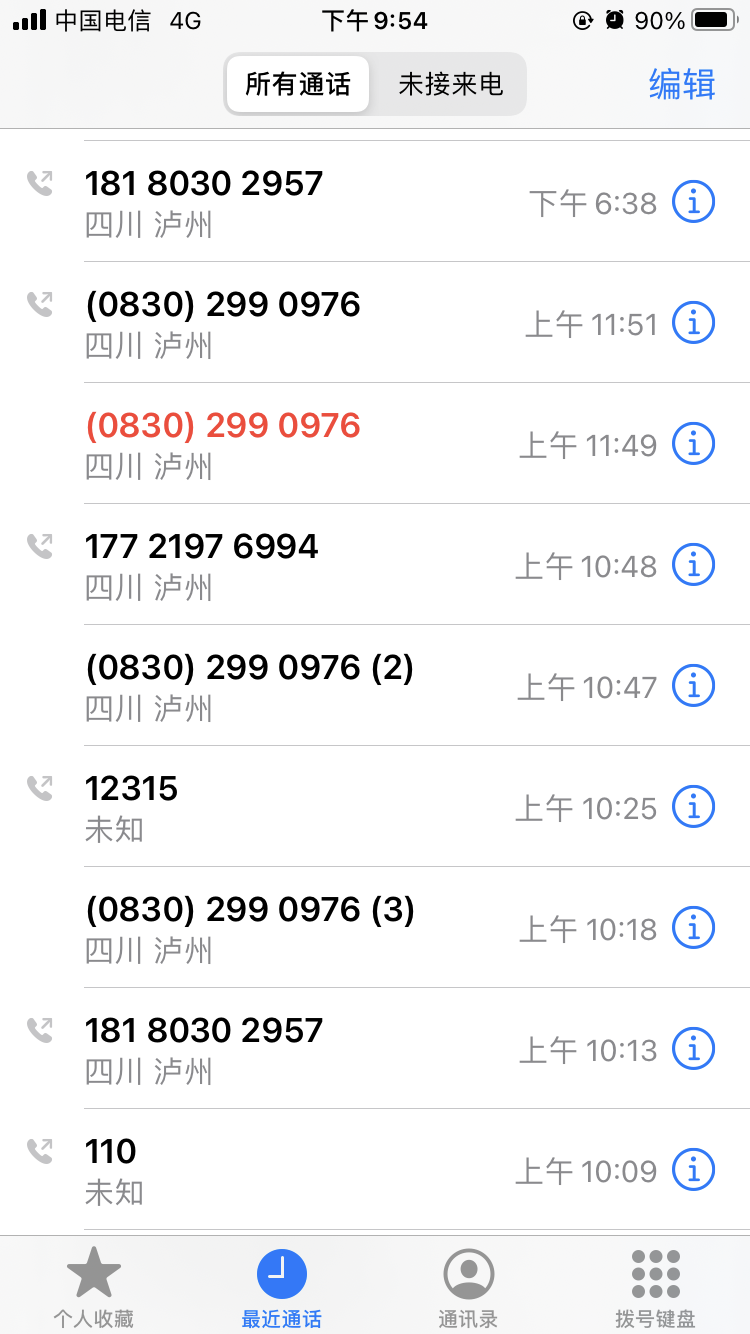
Task: Switch to the 通讯录 contacts tab
Action: coord(468,1286)
